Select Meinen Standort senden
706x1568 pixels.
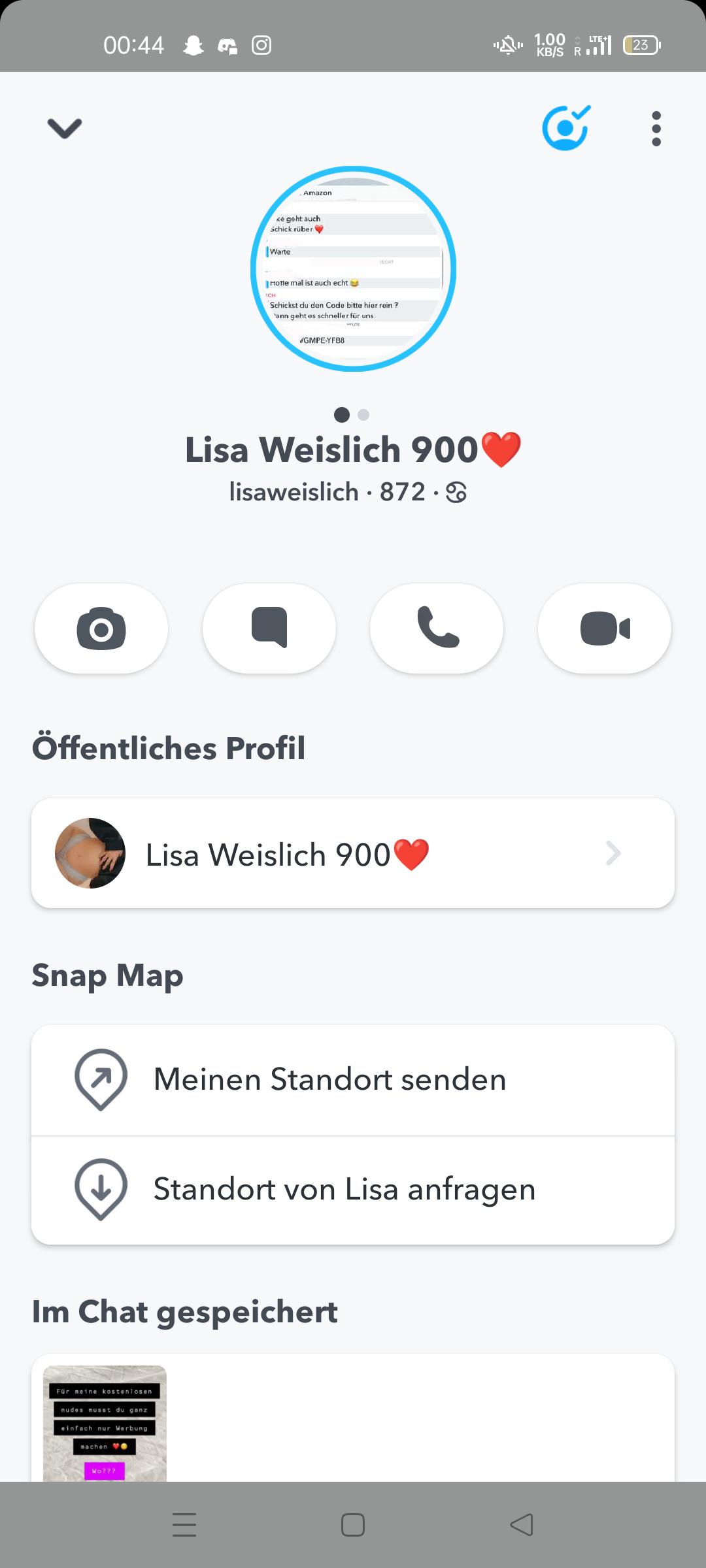353,1079
